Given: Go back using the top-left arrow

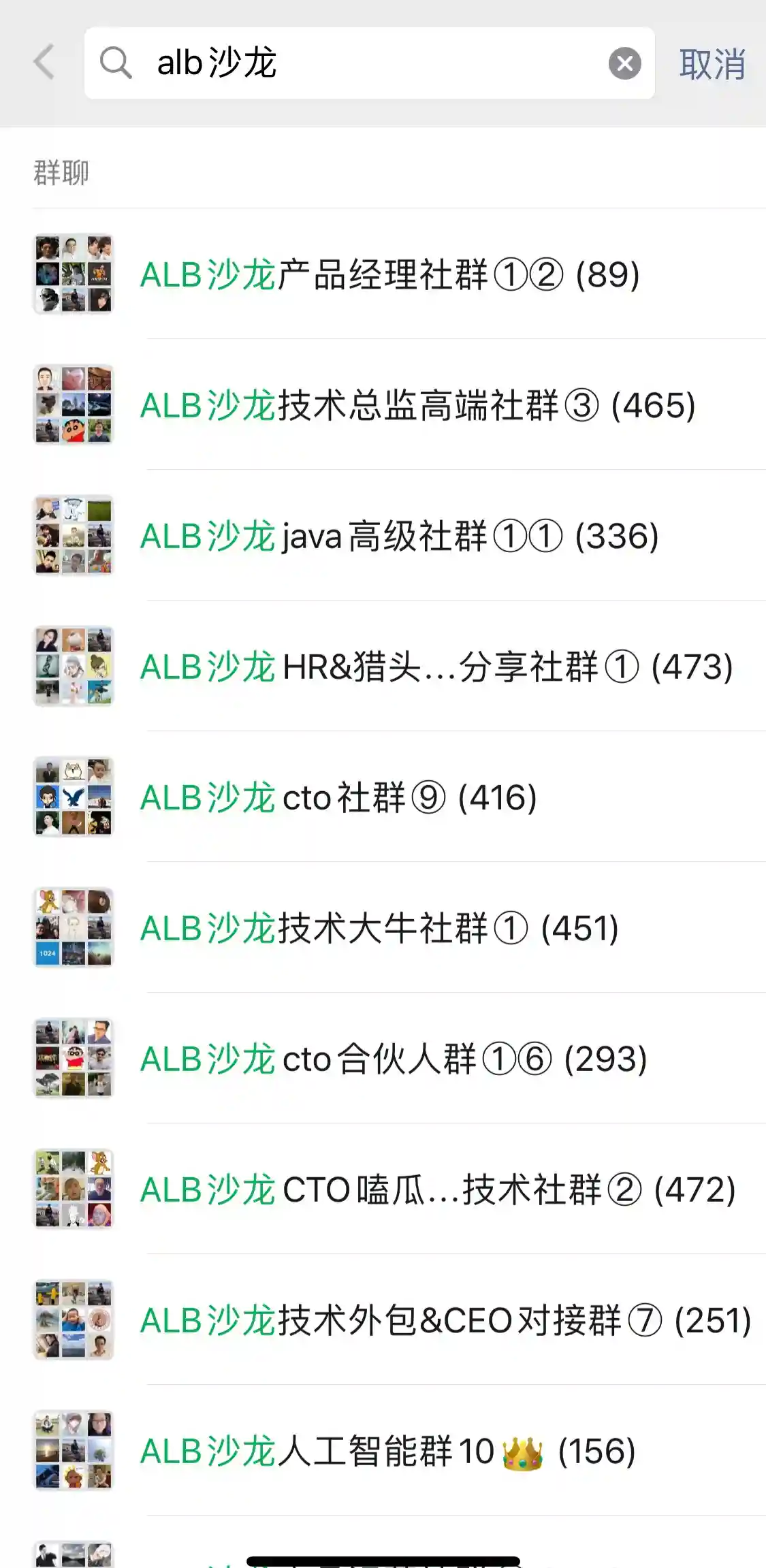Looking at the screenshot, I should point(44,63).
